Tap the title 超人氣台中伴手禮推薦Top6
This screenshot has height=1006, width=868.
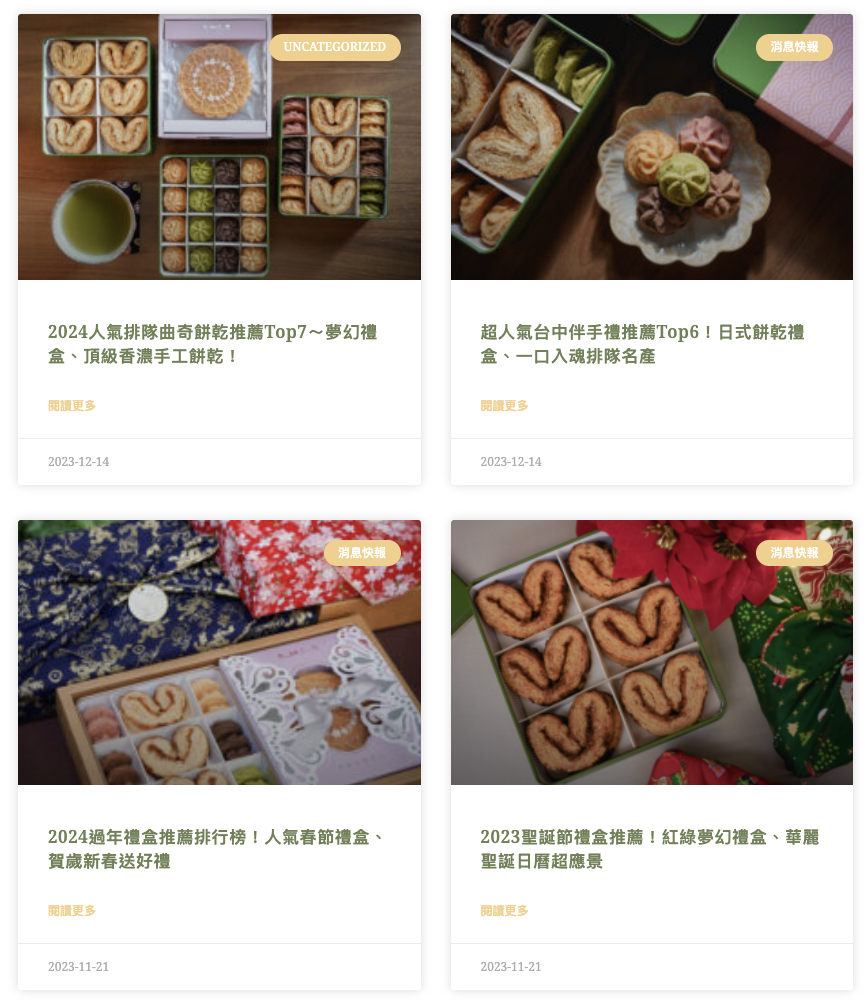[642, 344]
